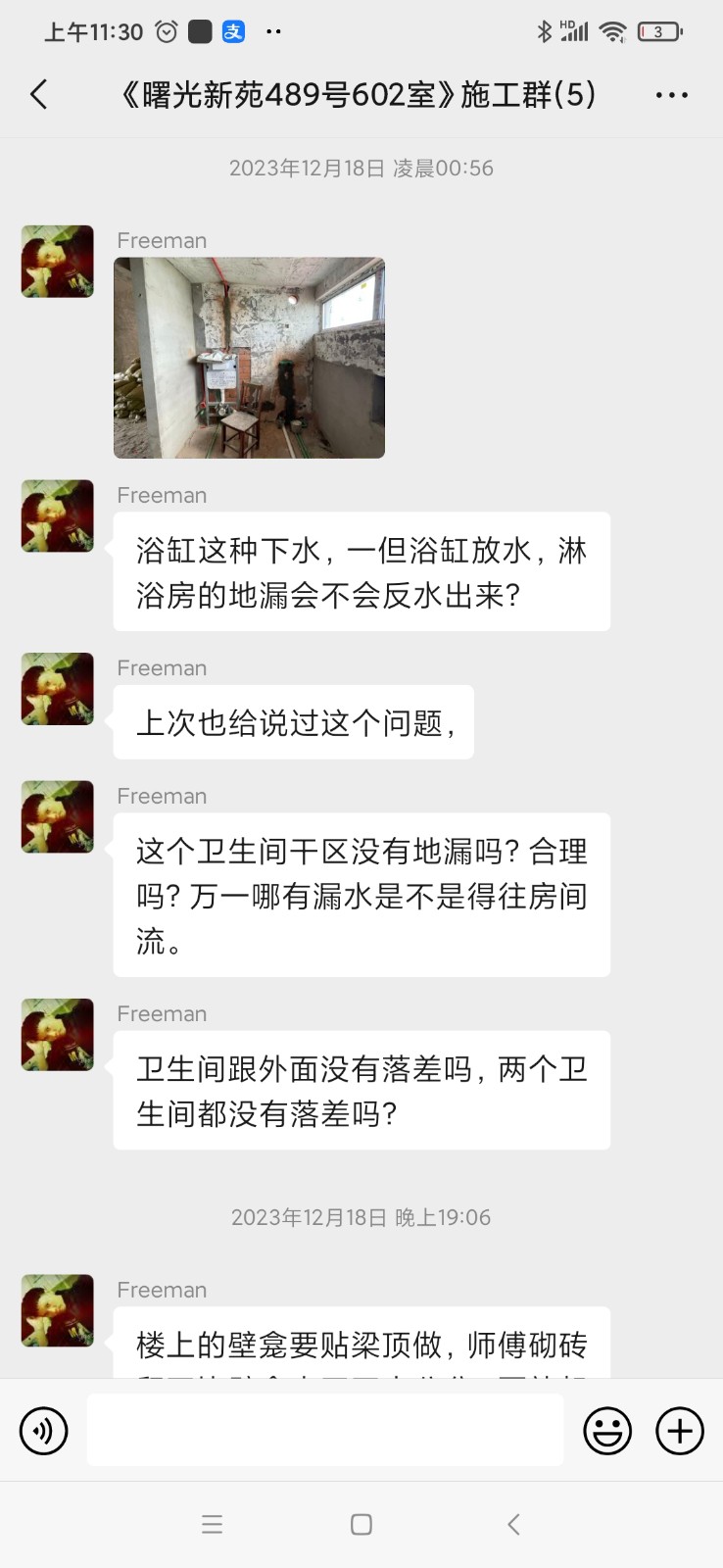Open the plus attachment menu
The width and height of the screenshot is (723, 1568).
coord(680,1431)
